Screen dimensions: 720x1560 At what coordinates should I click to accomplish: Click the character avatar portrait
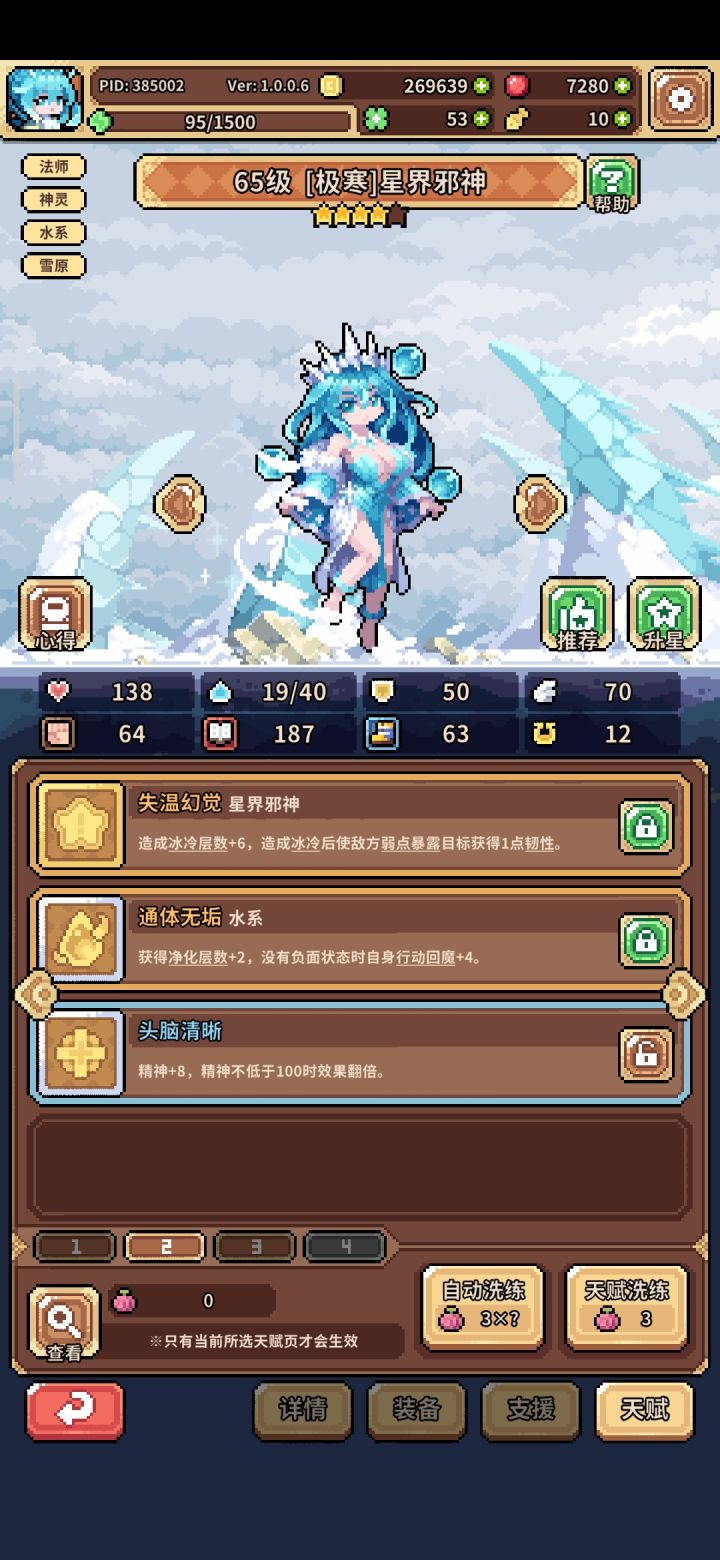click(x=44, y=99)
